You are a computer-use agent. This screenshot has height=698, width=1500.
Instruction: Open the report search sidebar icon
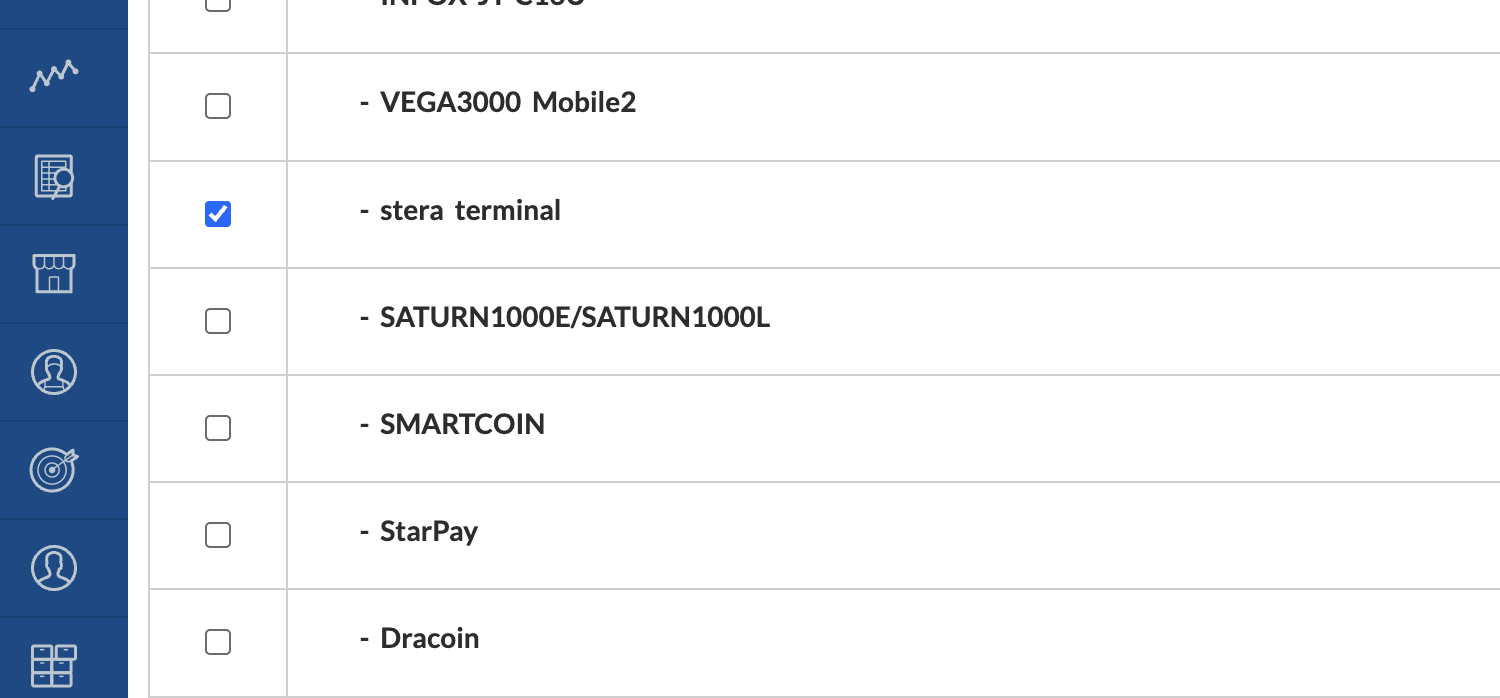click(x=54, y=176)
